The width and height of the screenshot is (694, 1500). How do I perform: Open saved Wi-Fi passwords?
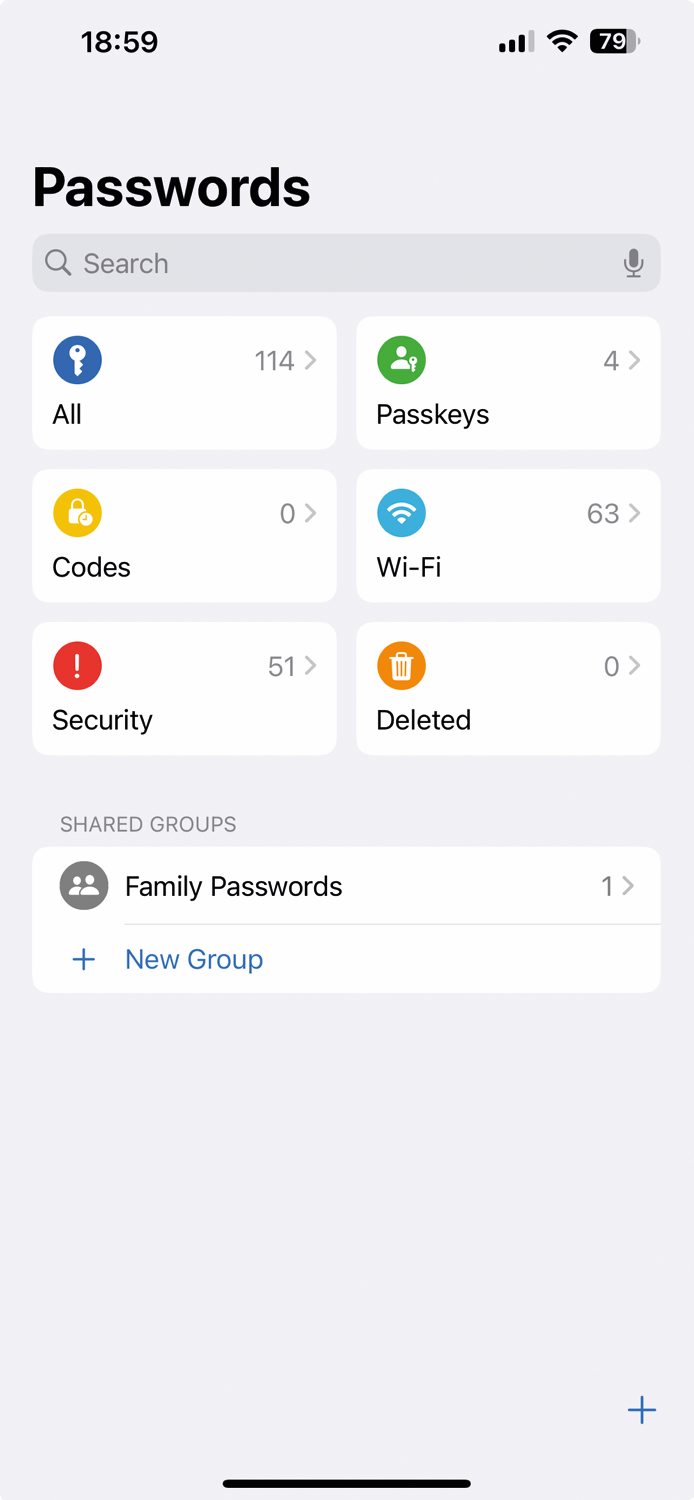click(508, 536)
